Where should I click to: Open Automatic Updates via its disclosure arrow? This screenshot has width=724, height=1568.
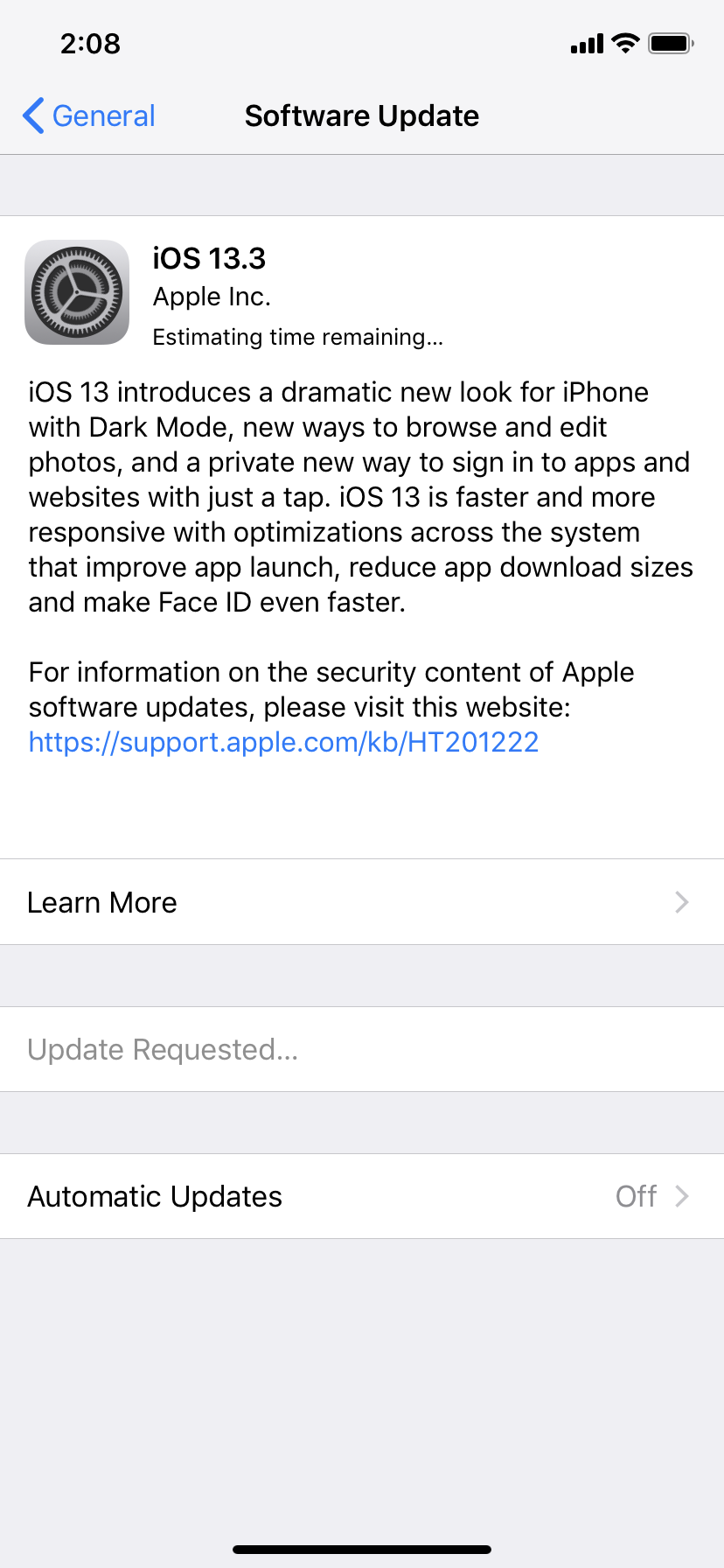pos(684,1196)
